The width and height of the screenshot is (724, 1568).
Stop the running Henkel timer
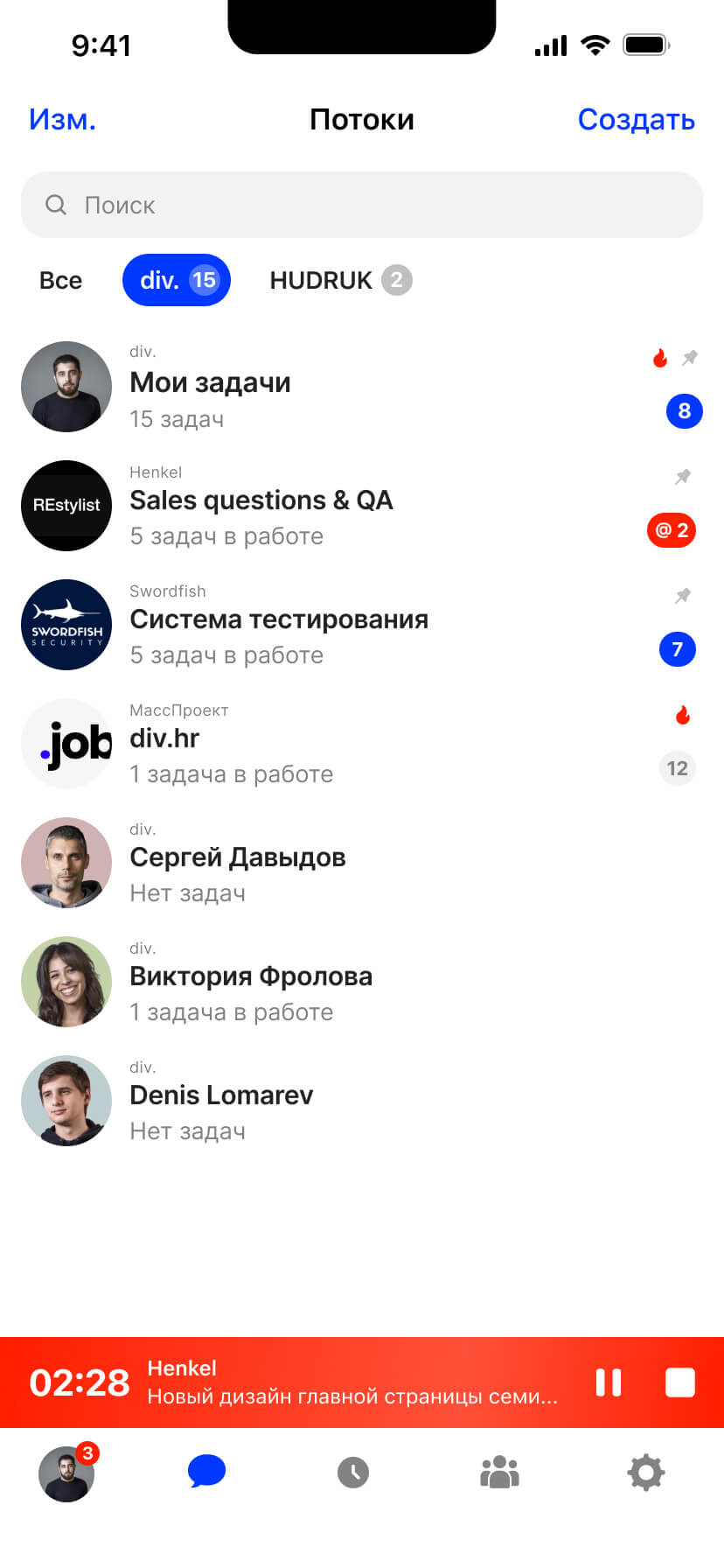click(x=679, y=1382)
